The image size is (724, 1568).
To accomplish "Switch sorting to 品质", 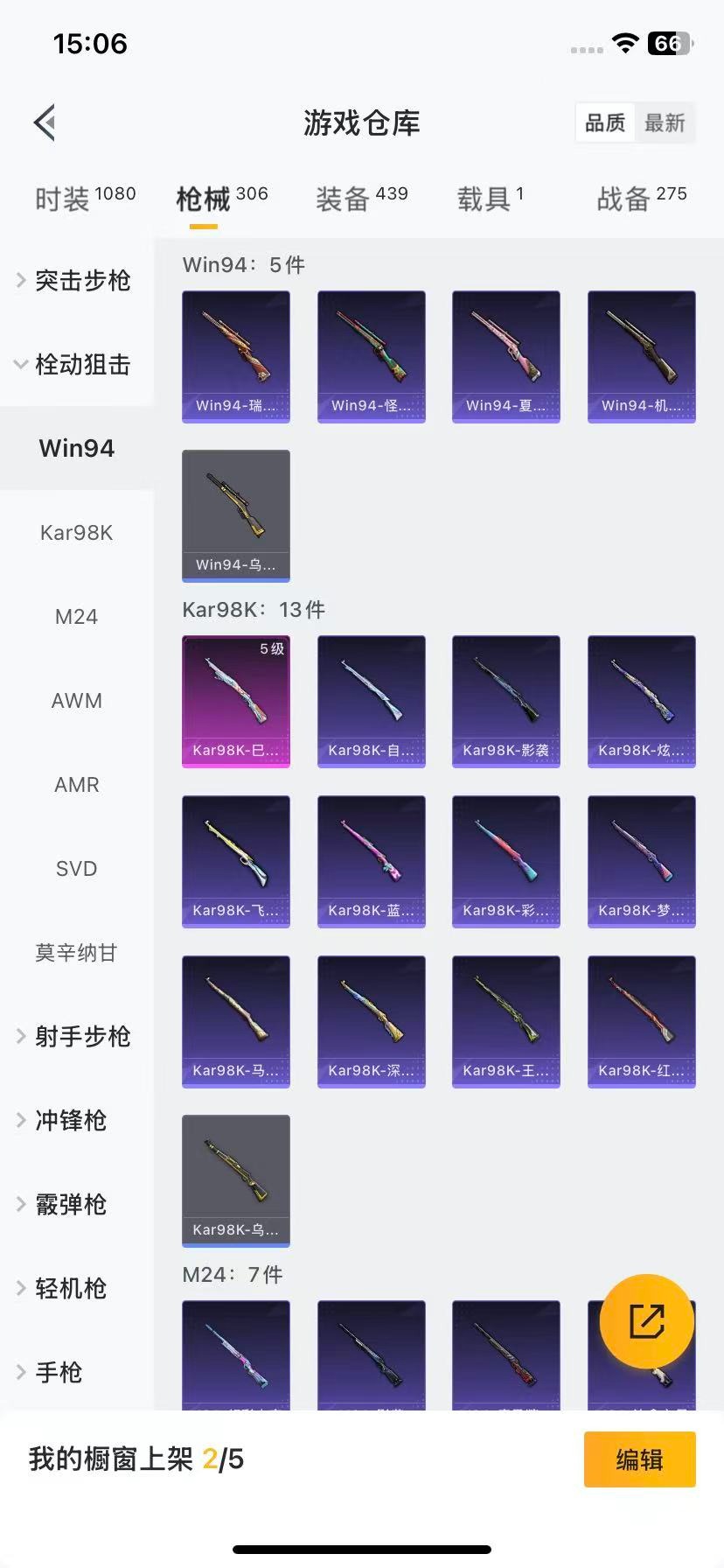I will pos(604,122).
